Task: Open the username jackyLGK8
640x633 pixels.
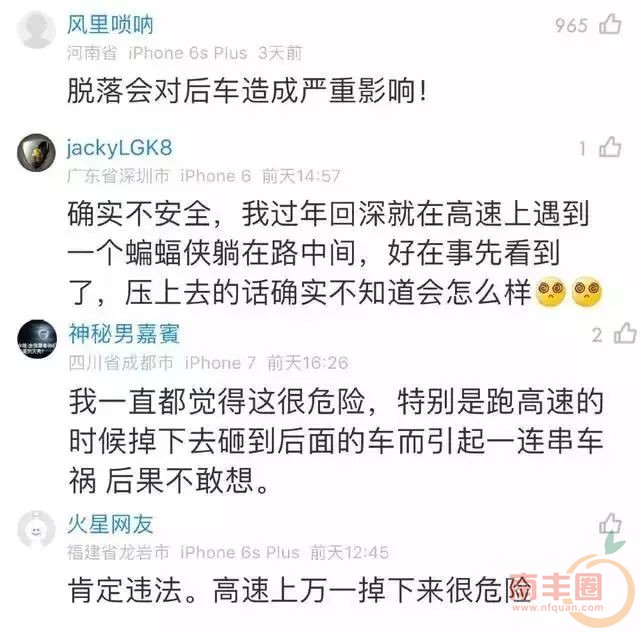Action: [x=119, y=147]
